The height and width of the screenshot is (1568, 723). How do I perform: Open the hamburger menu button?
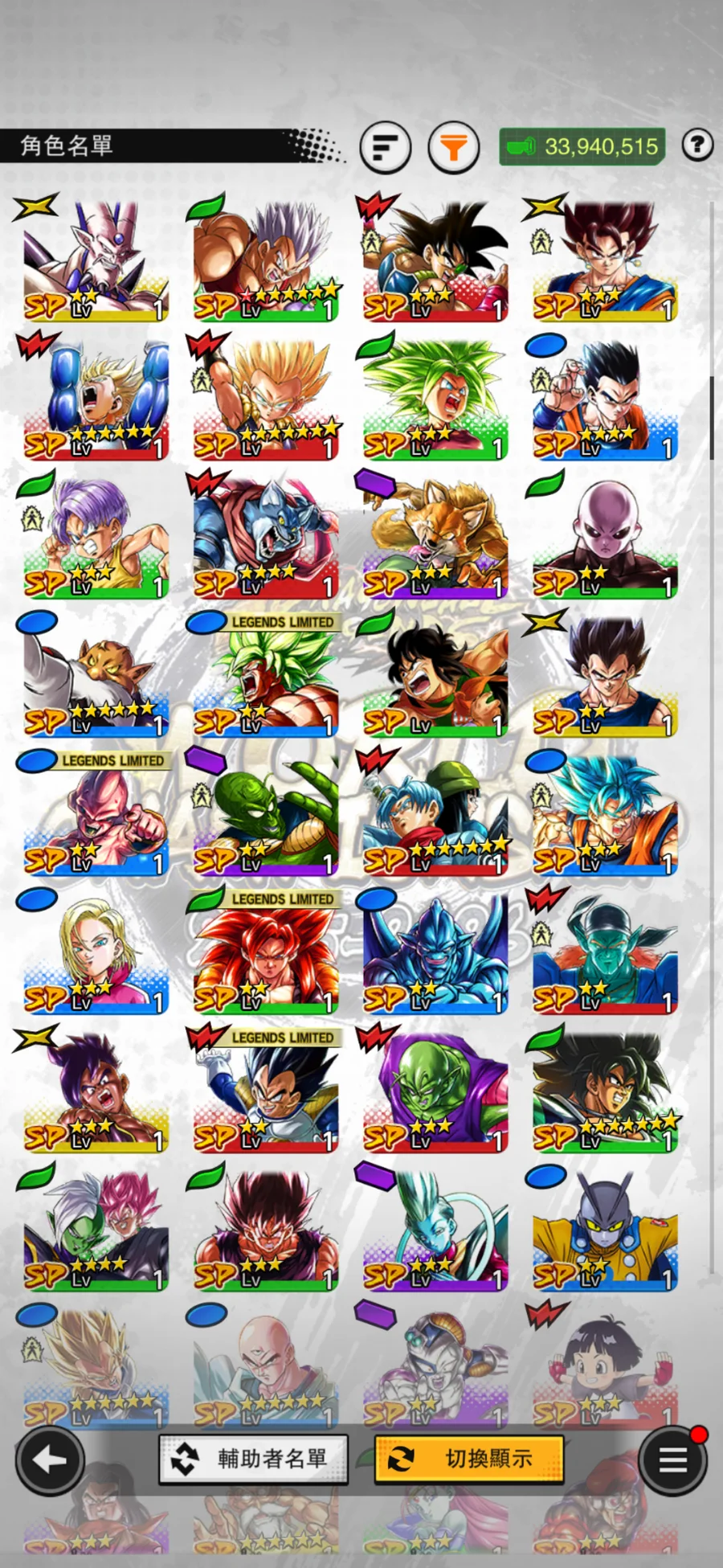click(x=672, y=1460)
